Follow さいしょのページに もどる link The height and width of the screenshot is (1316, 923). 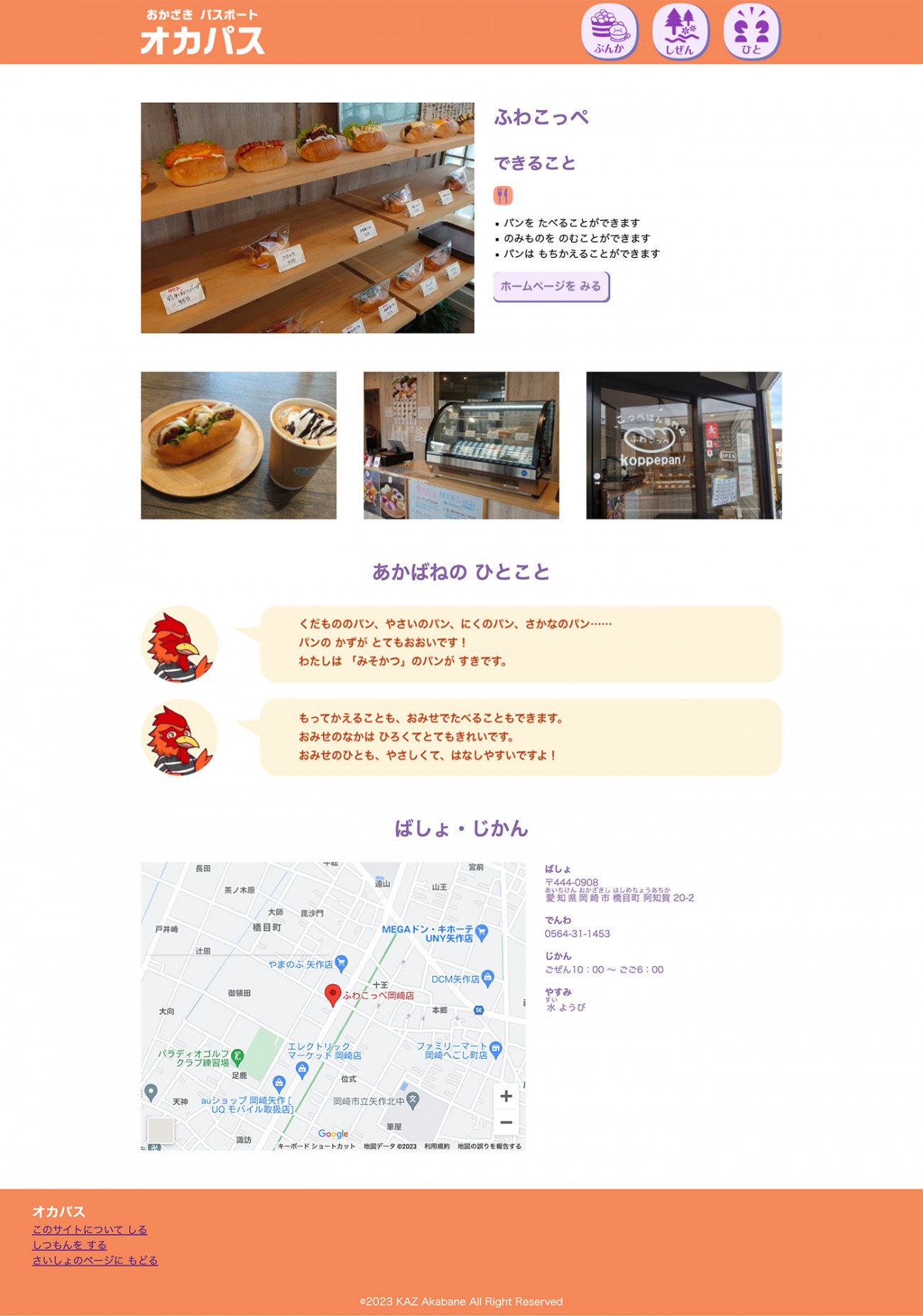point(95,1261)
